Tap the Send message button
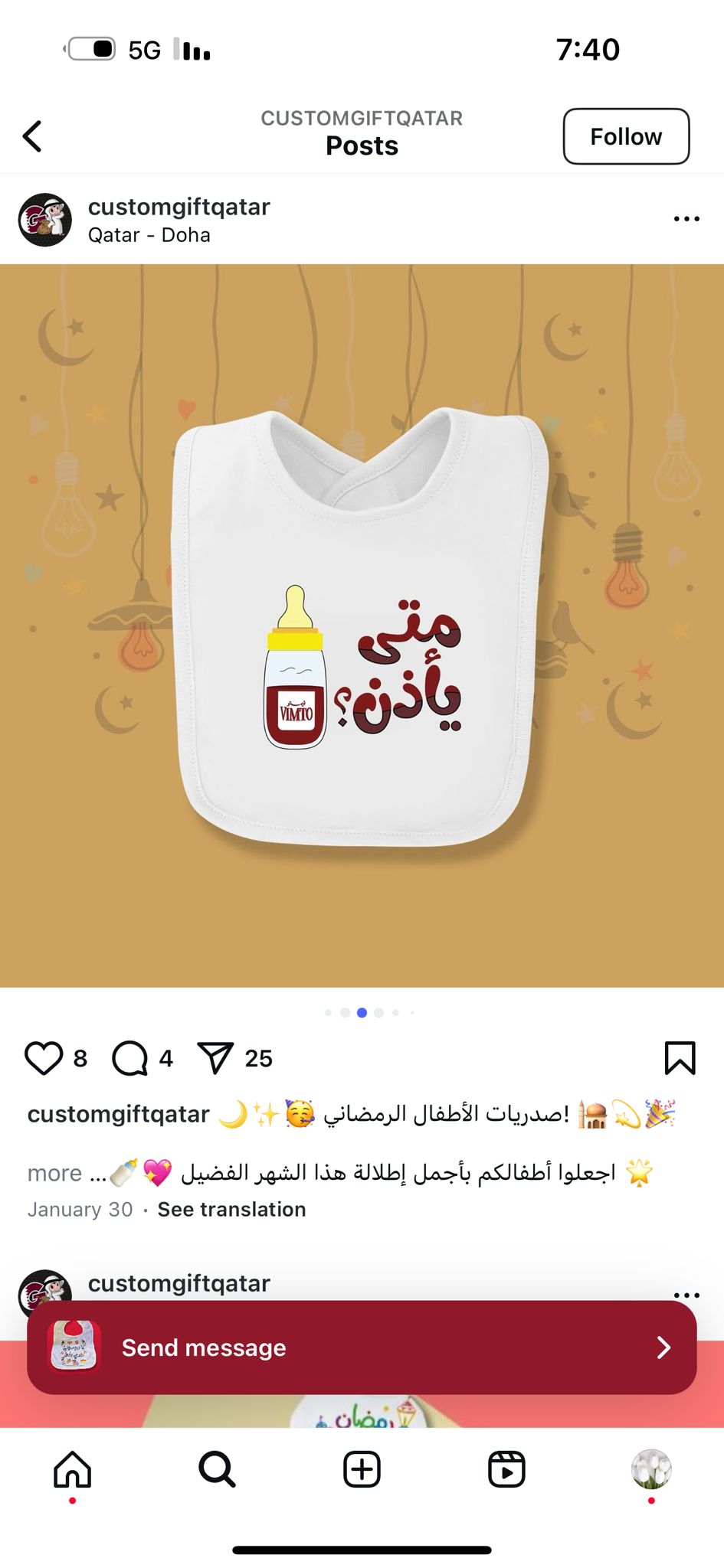 [362, 1347]
